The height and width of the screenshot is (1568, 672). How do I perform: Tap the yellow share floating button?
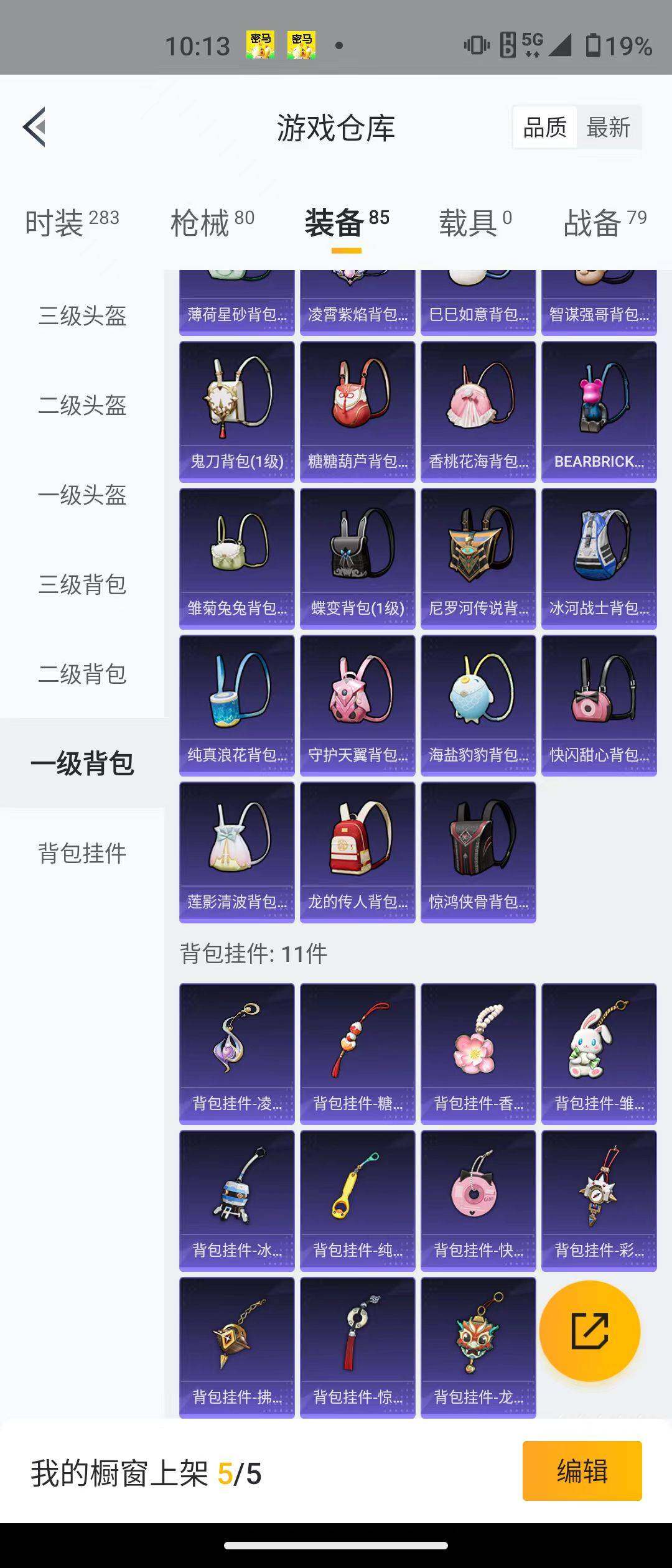[589, 1331]
